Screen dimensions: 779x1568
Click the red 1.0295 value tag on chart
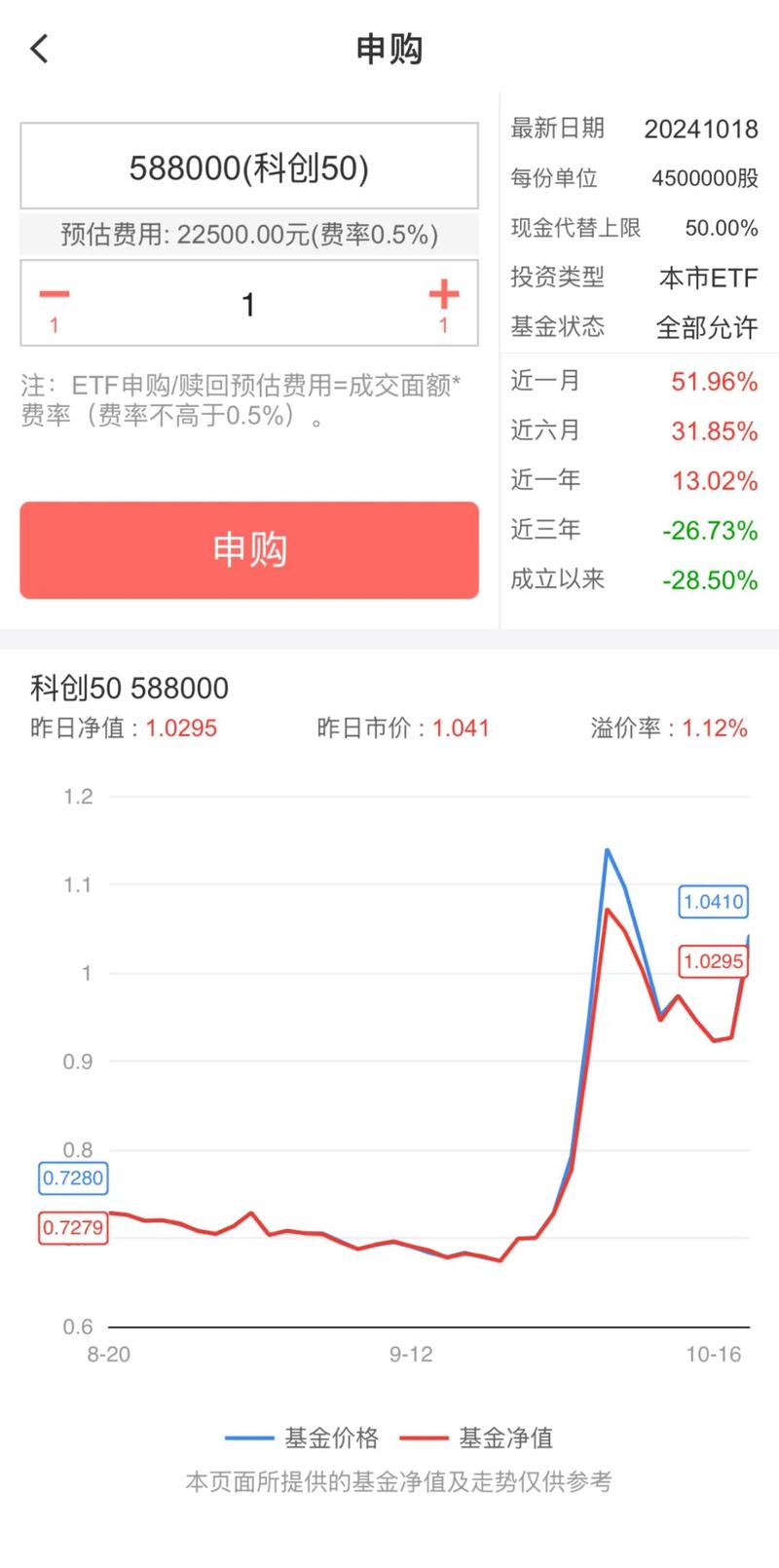[x=712, y=959]
